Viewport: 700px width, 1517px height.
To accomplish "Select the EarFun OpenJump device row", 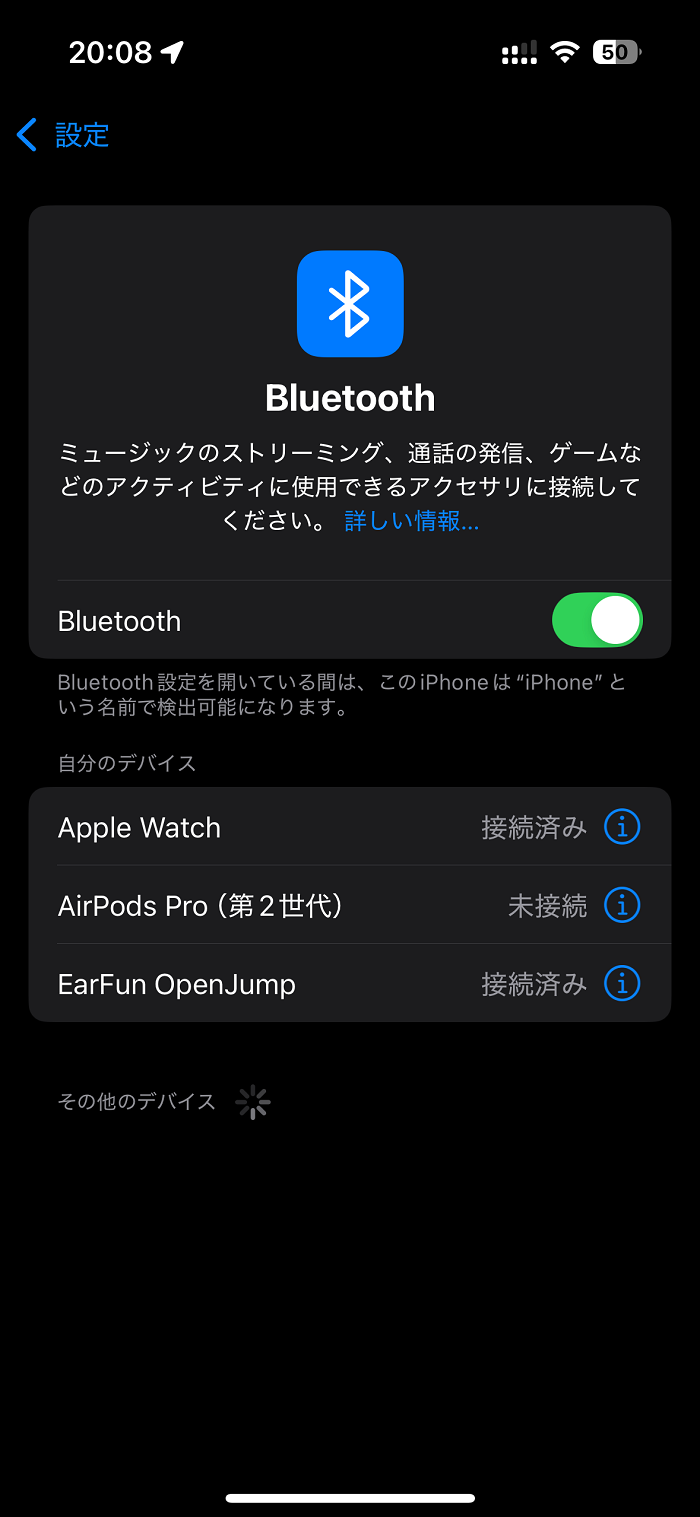I will click(x=350, y=983).
